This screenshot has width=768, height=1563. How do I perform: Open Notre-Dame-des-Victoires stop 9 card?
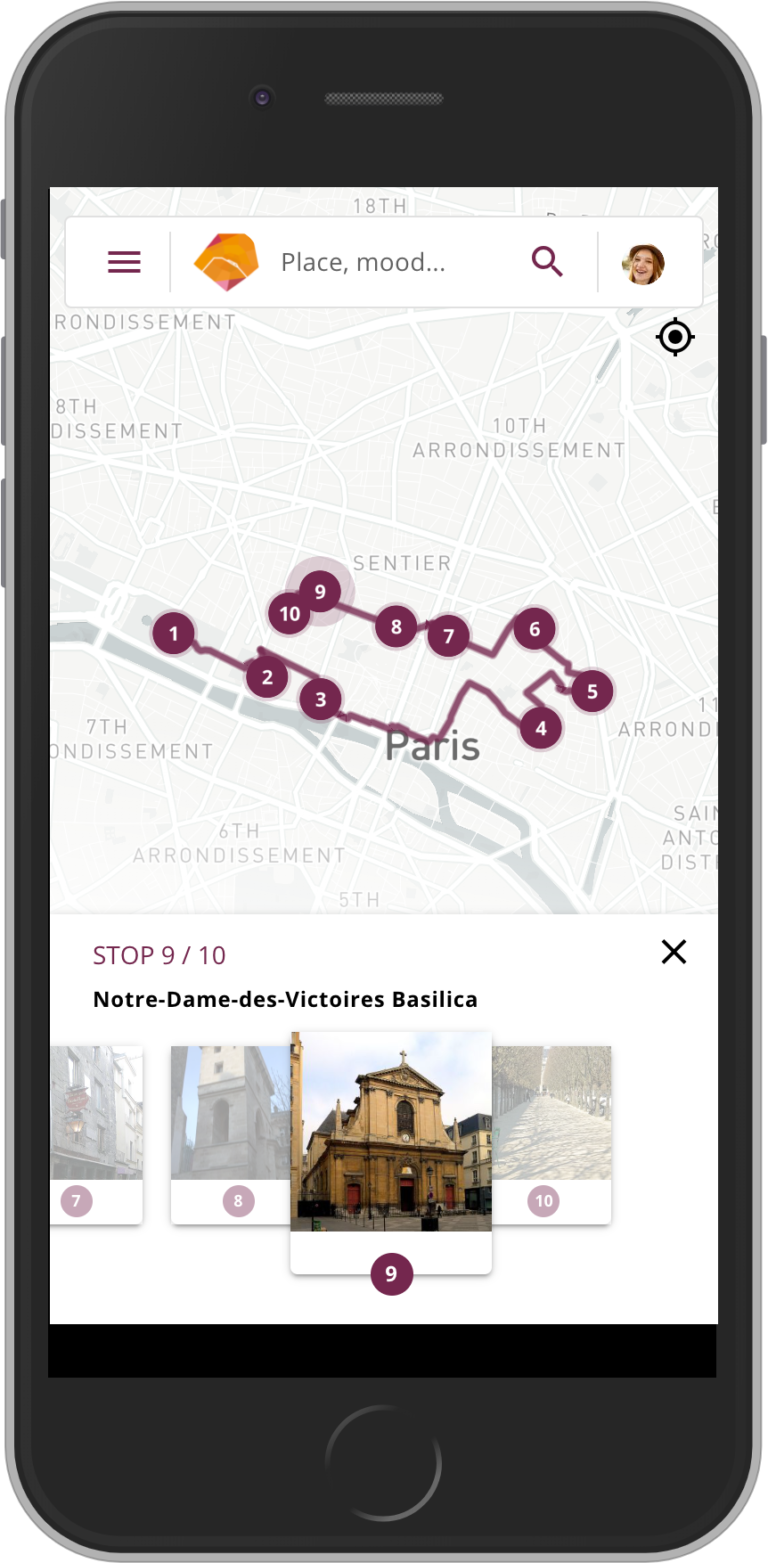391,1150
